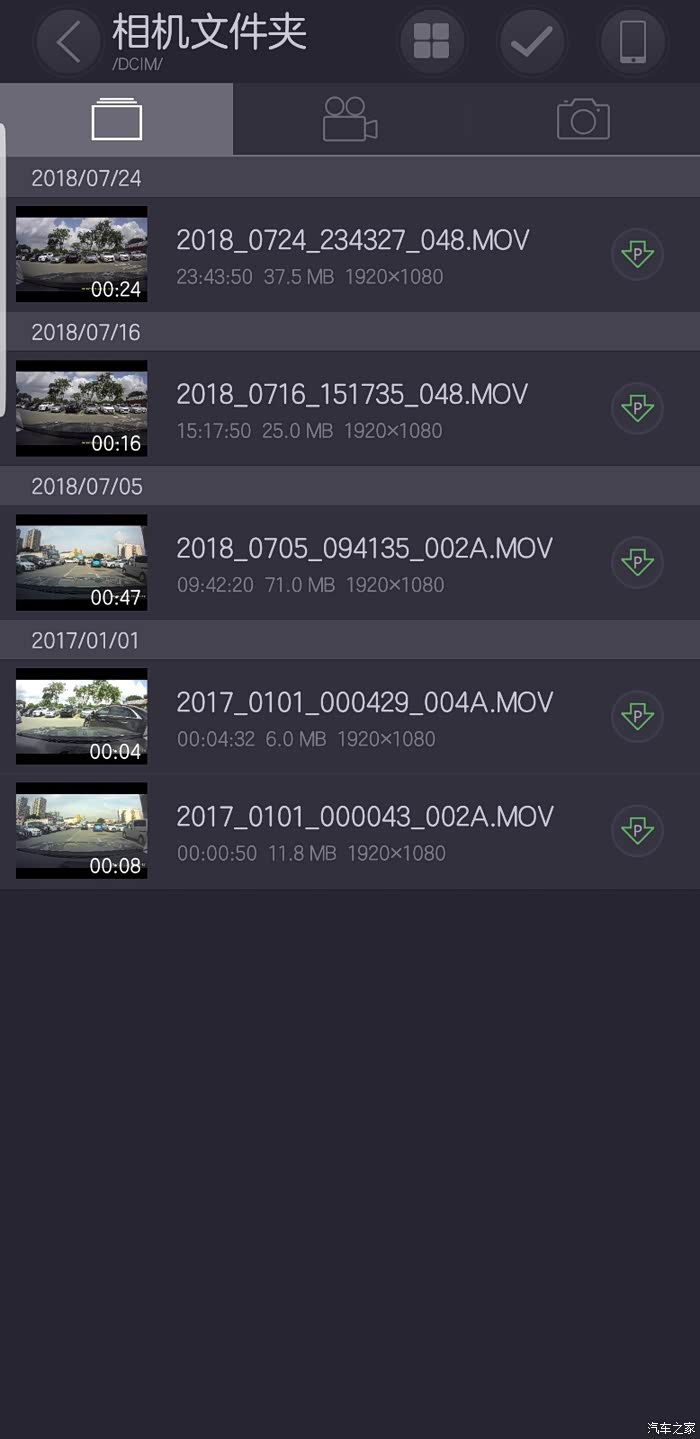Open video 2017_0101_000043_002A.MOV

pos(364,830)
